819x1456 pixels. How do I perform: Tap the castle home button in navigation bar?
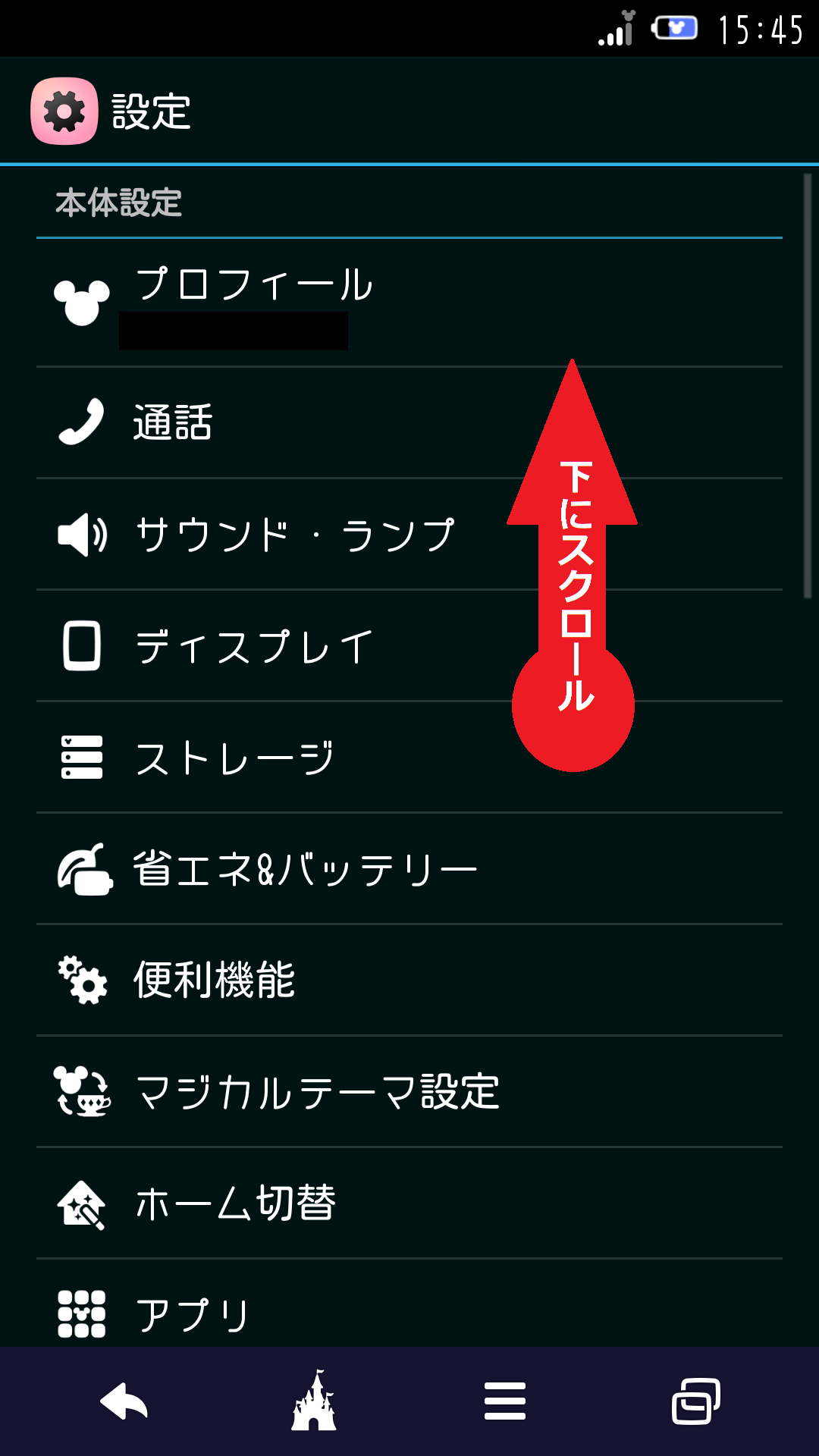click(x=315, y=1402)
